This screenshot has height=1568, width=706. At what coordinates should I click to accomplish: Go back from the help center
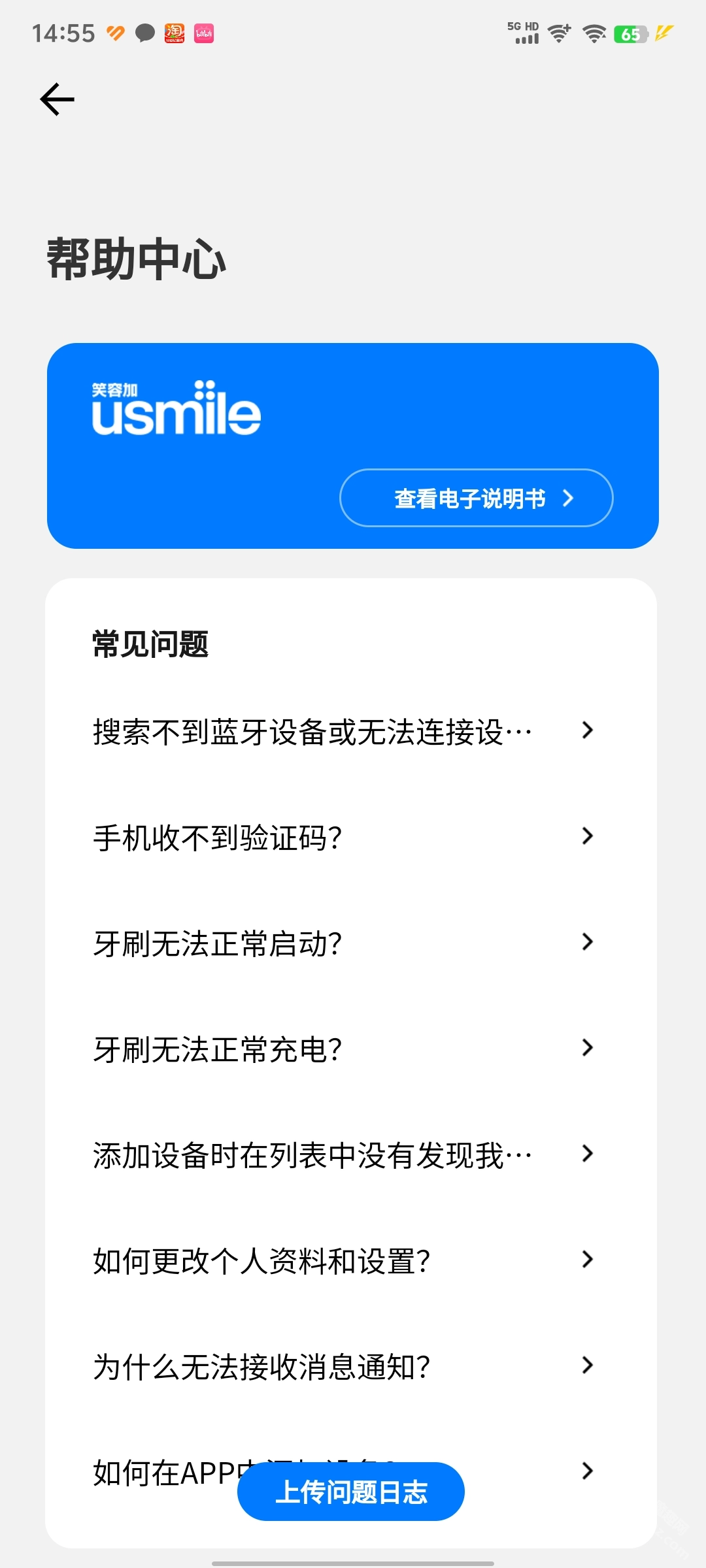[58, 99]
